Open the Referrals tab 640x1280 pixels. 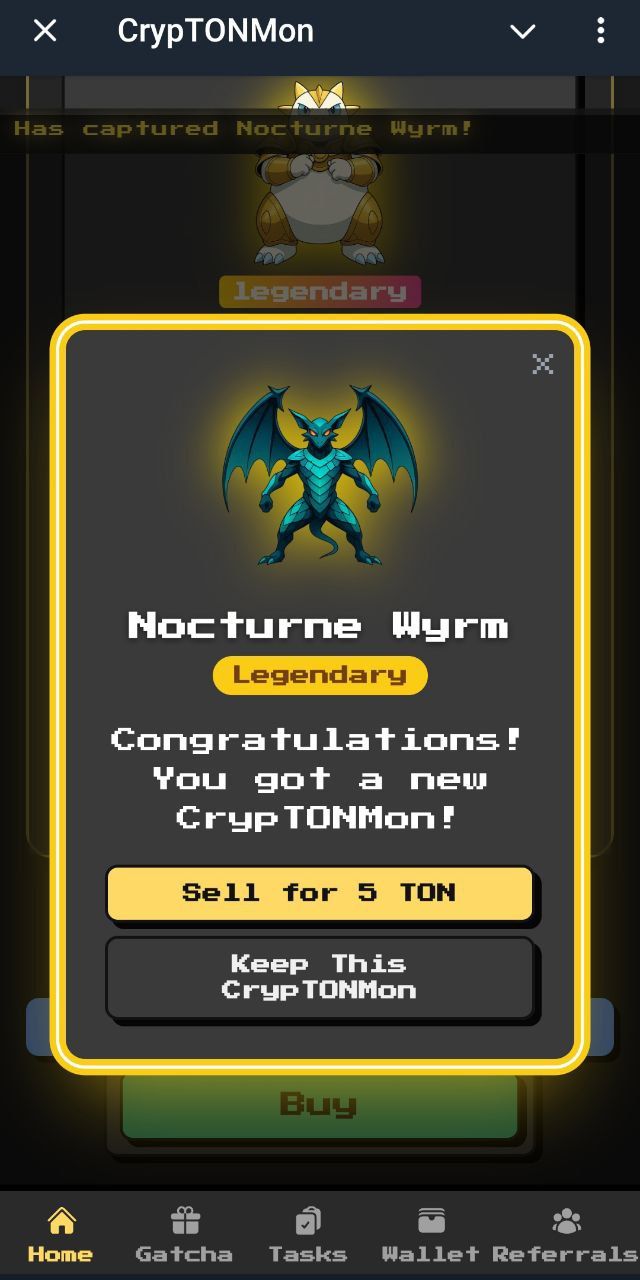(565, 1235)
